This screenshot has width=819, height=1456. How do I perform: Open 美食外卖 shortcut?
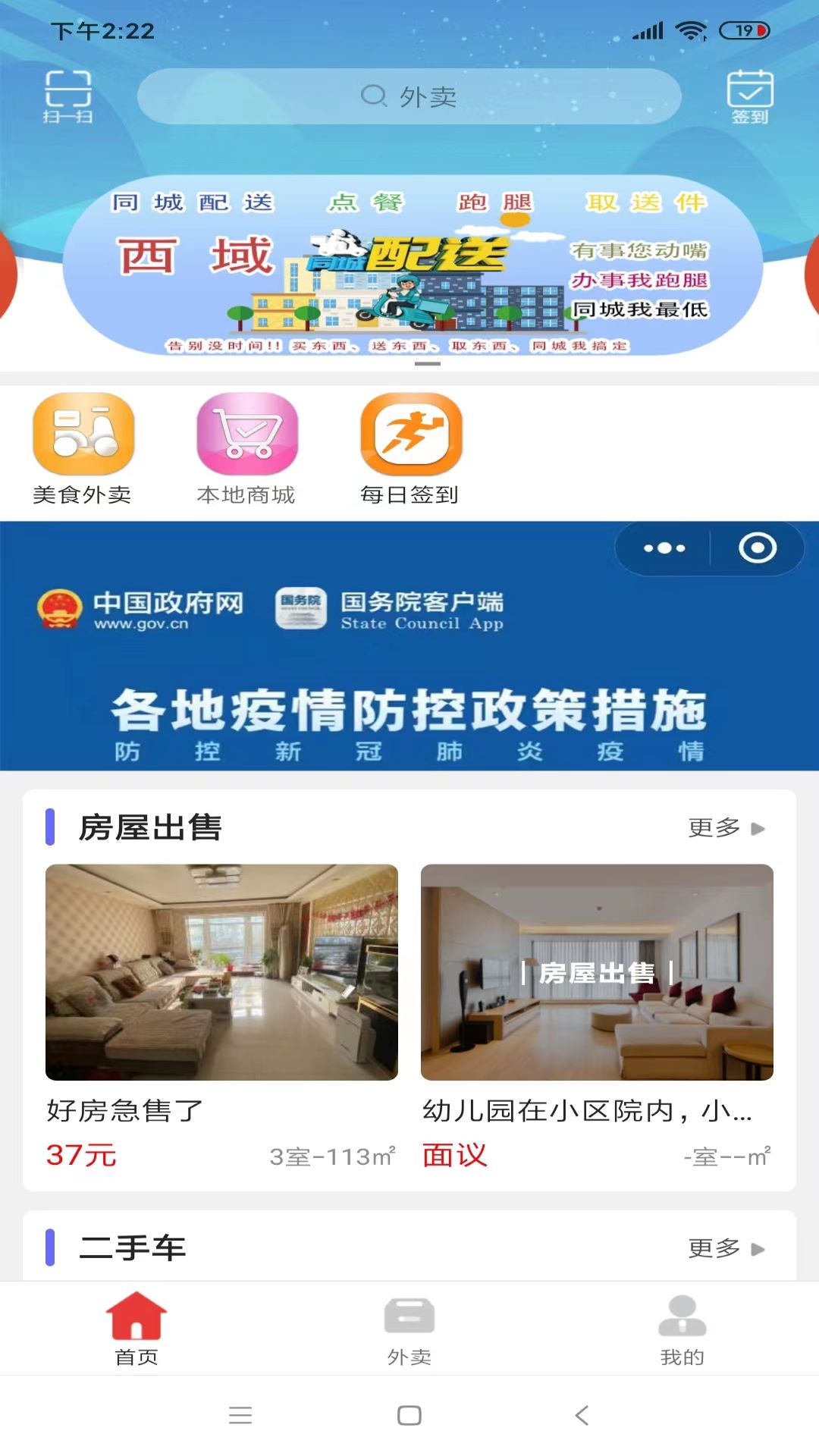[x=83, y=449]
